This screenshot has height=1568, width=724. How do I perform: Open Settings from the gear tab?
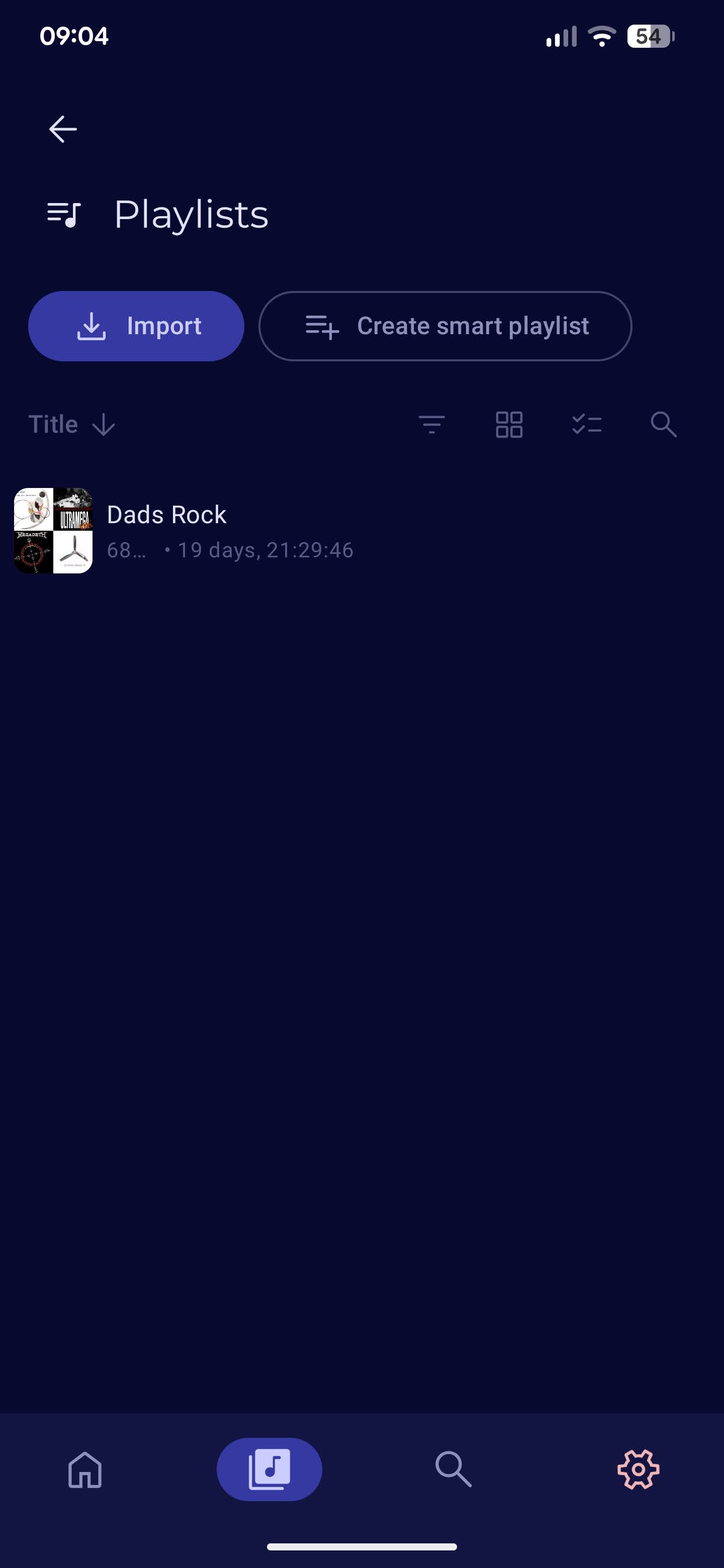point(638,1469)
